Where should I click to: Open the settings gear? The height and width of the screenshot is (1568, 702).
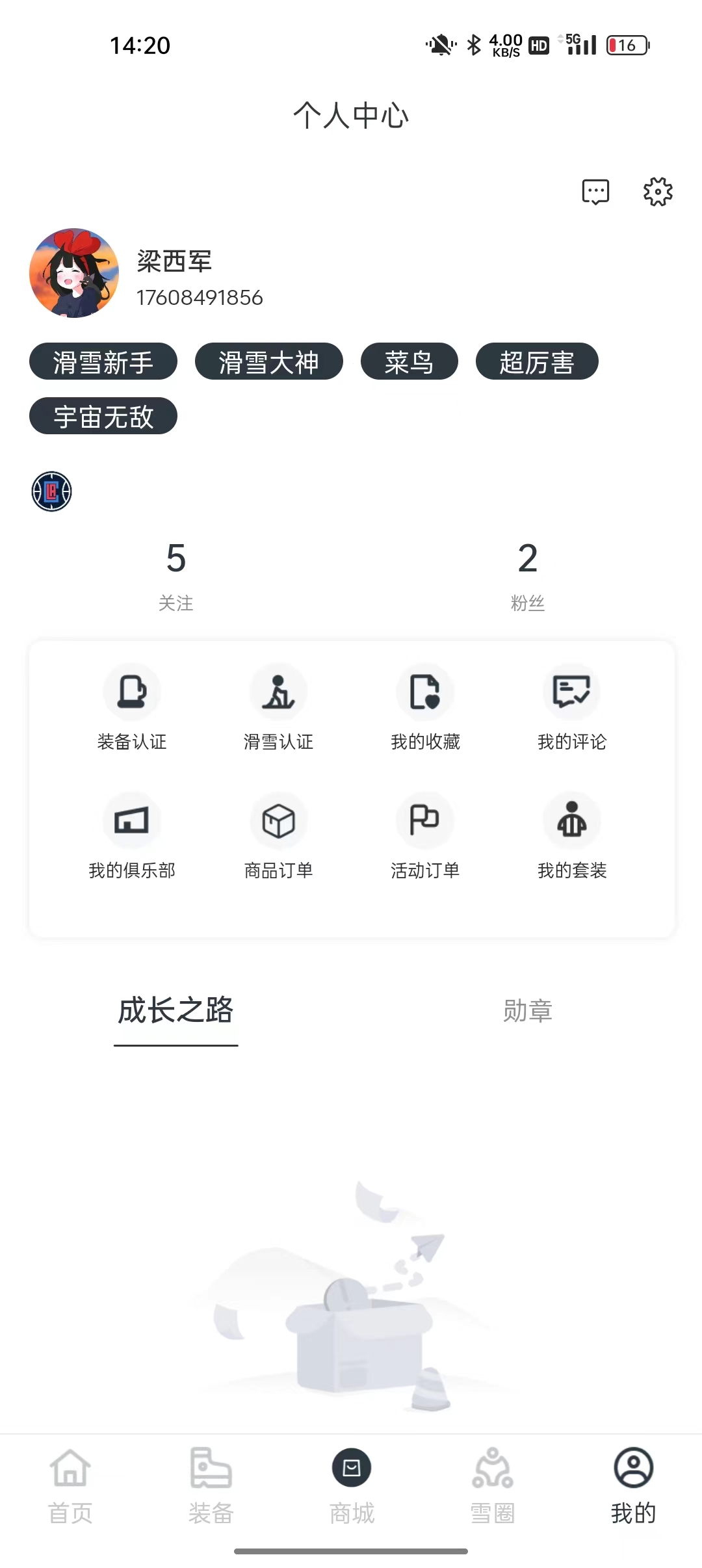[658, 192]
